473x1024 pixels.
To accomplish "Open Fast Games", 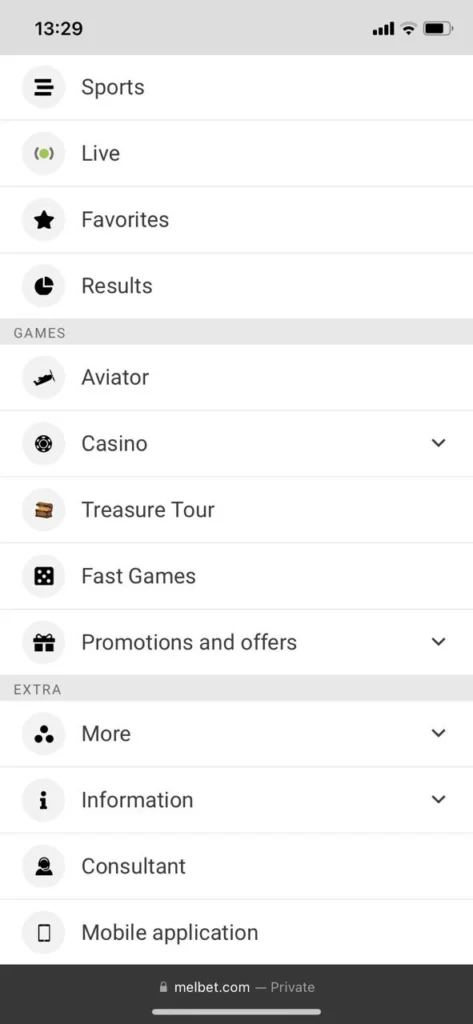I will coord(236,576).
